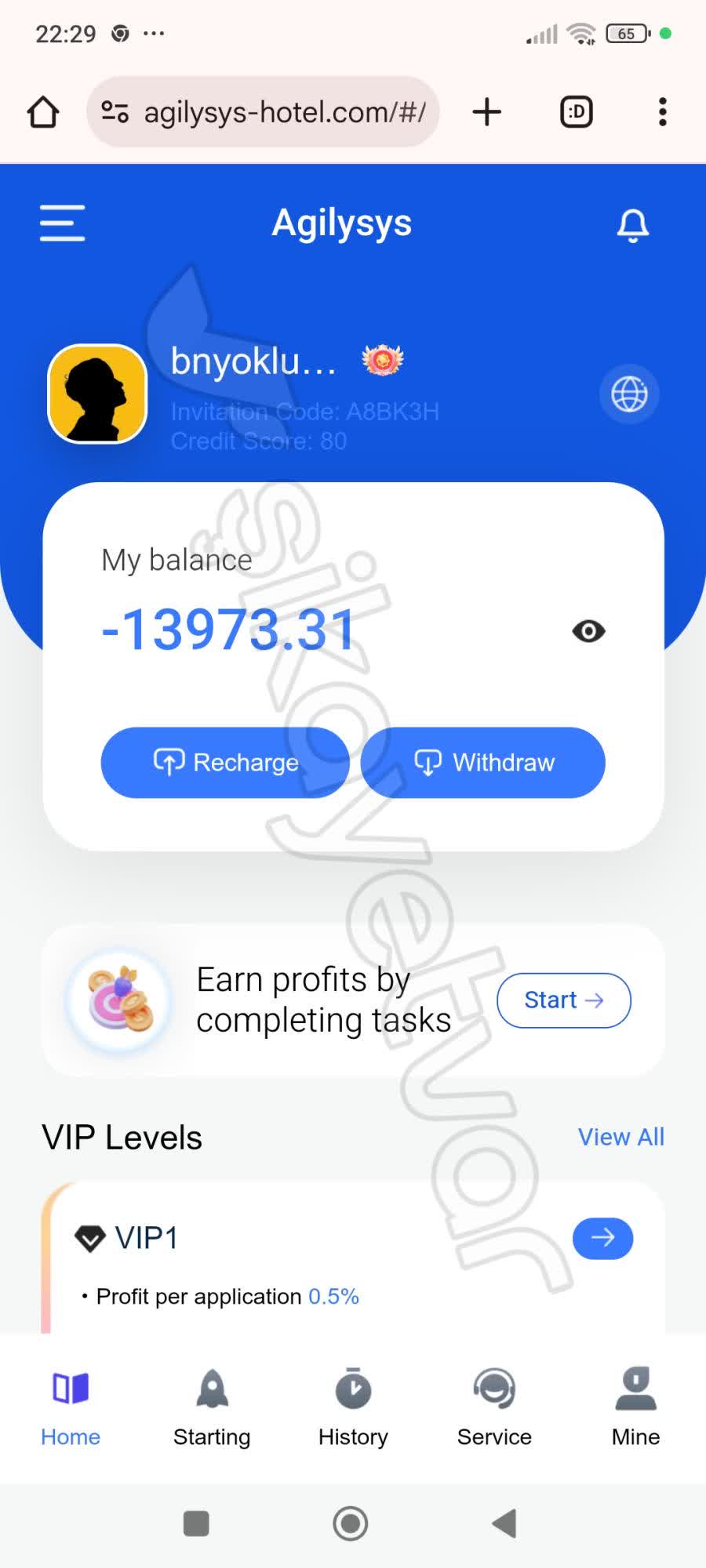The height and width of the screenshot is (1568, 706).
Task: View all VIP levels
Action: click(x=620, y=1137)
